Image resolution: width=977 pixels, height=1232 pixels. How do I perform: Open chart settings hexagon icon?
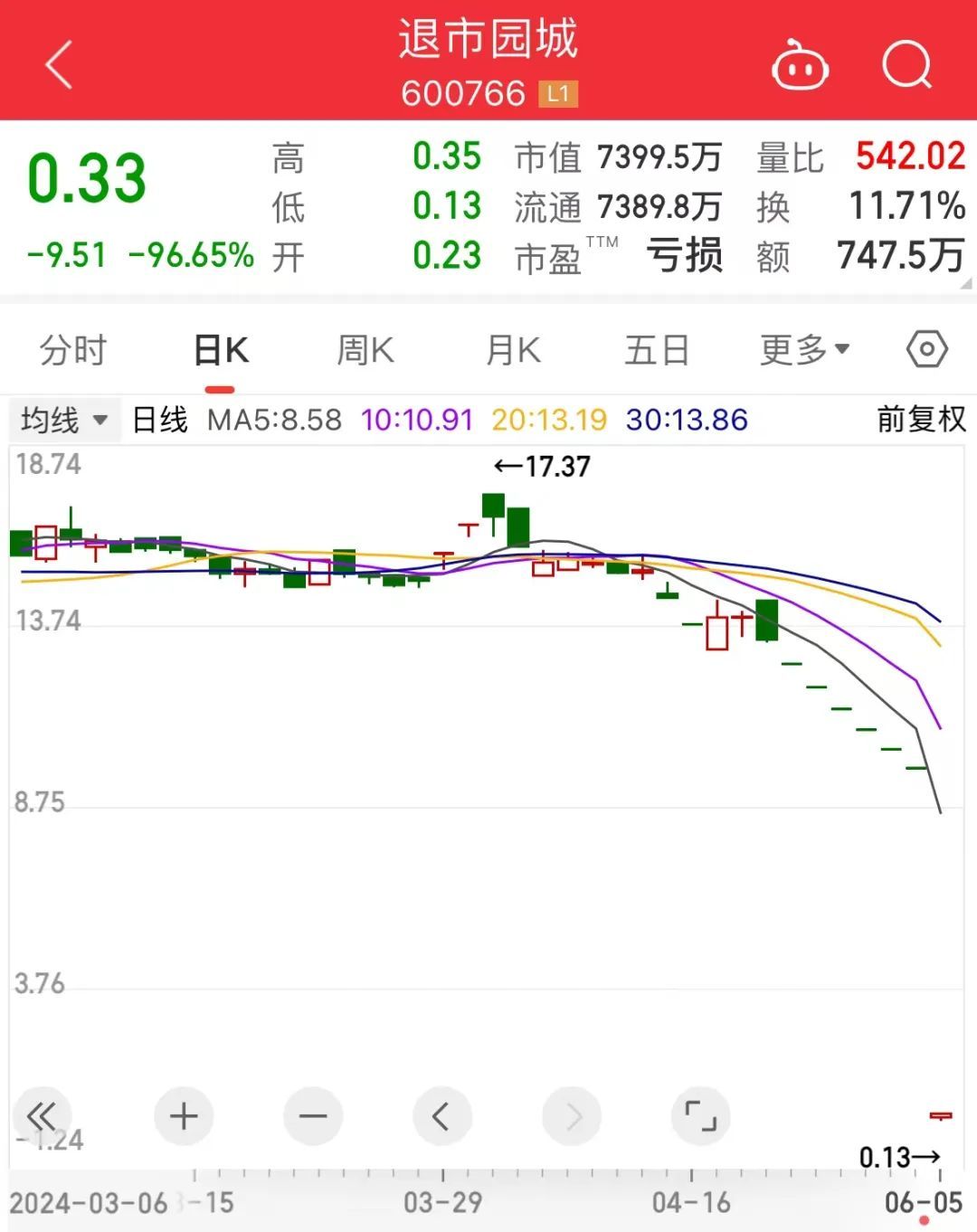pos(927,349)
